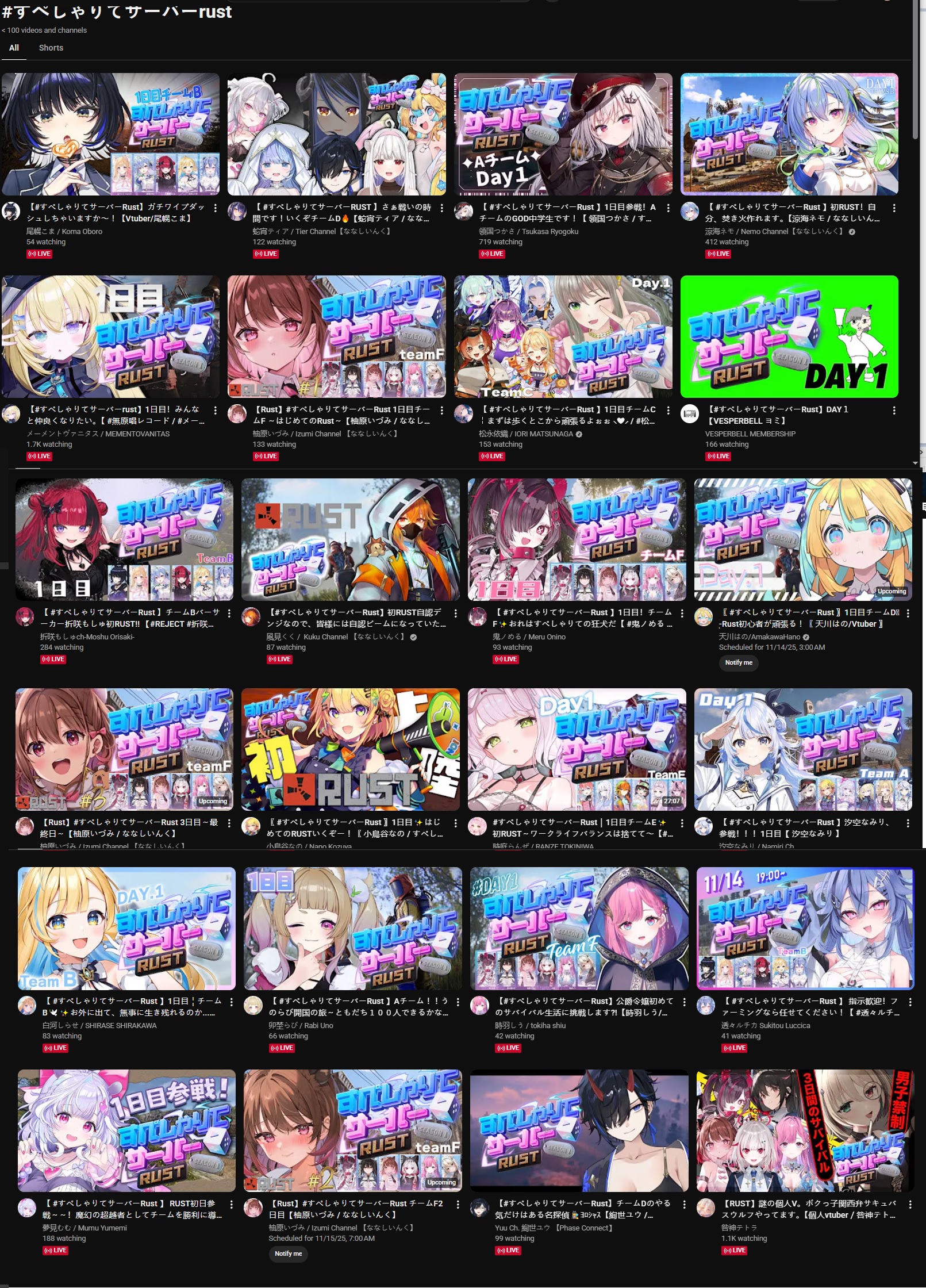Open more options for tokiha shiu video
This screenshot has height=1288, width=926.
pyautogui.click(x=684, y=1002)
